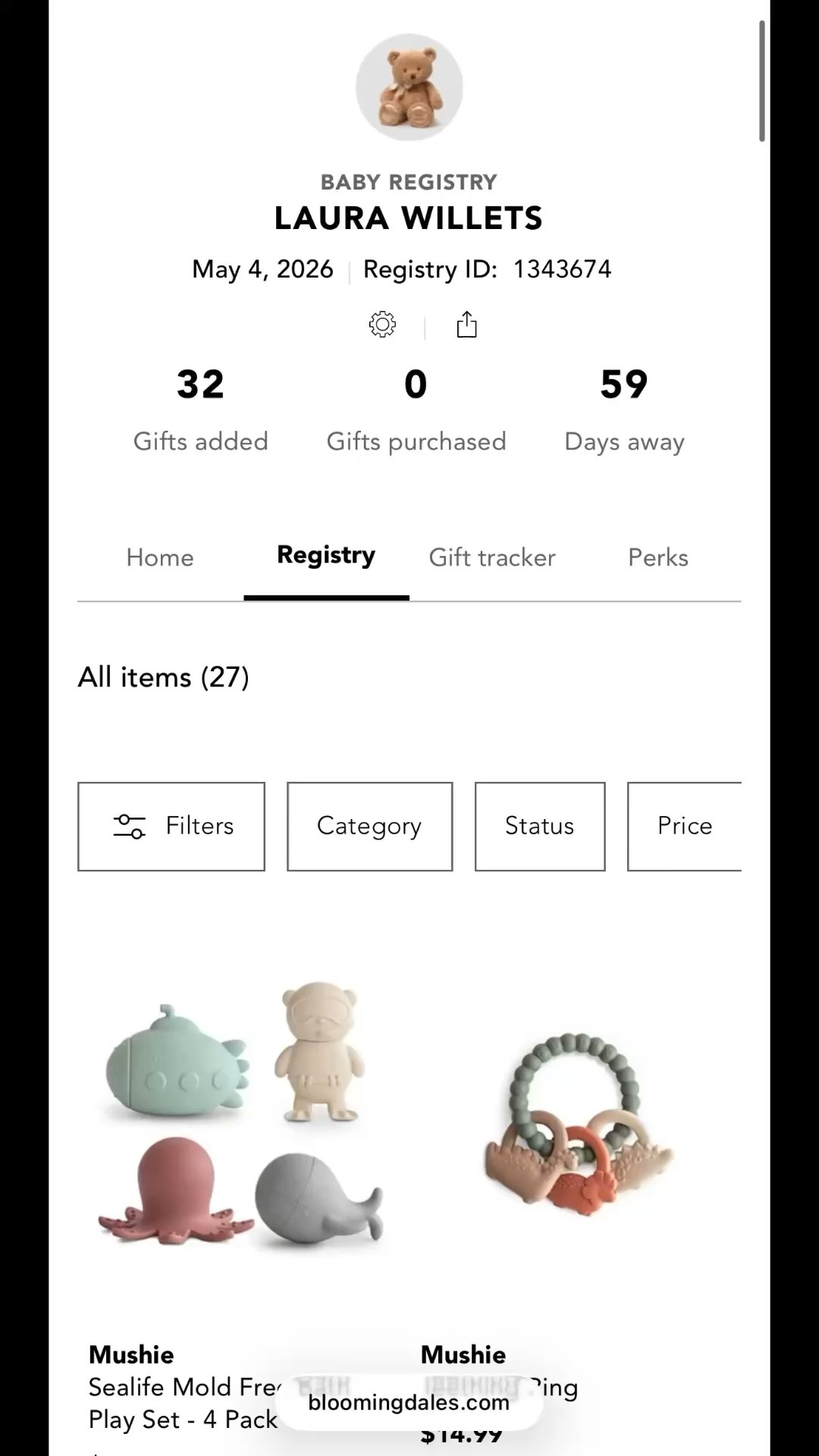The height and width of the screenshot is (1456, 819).
Task: Open the Status filter dropdown
Action: coord(538,826)
